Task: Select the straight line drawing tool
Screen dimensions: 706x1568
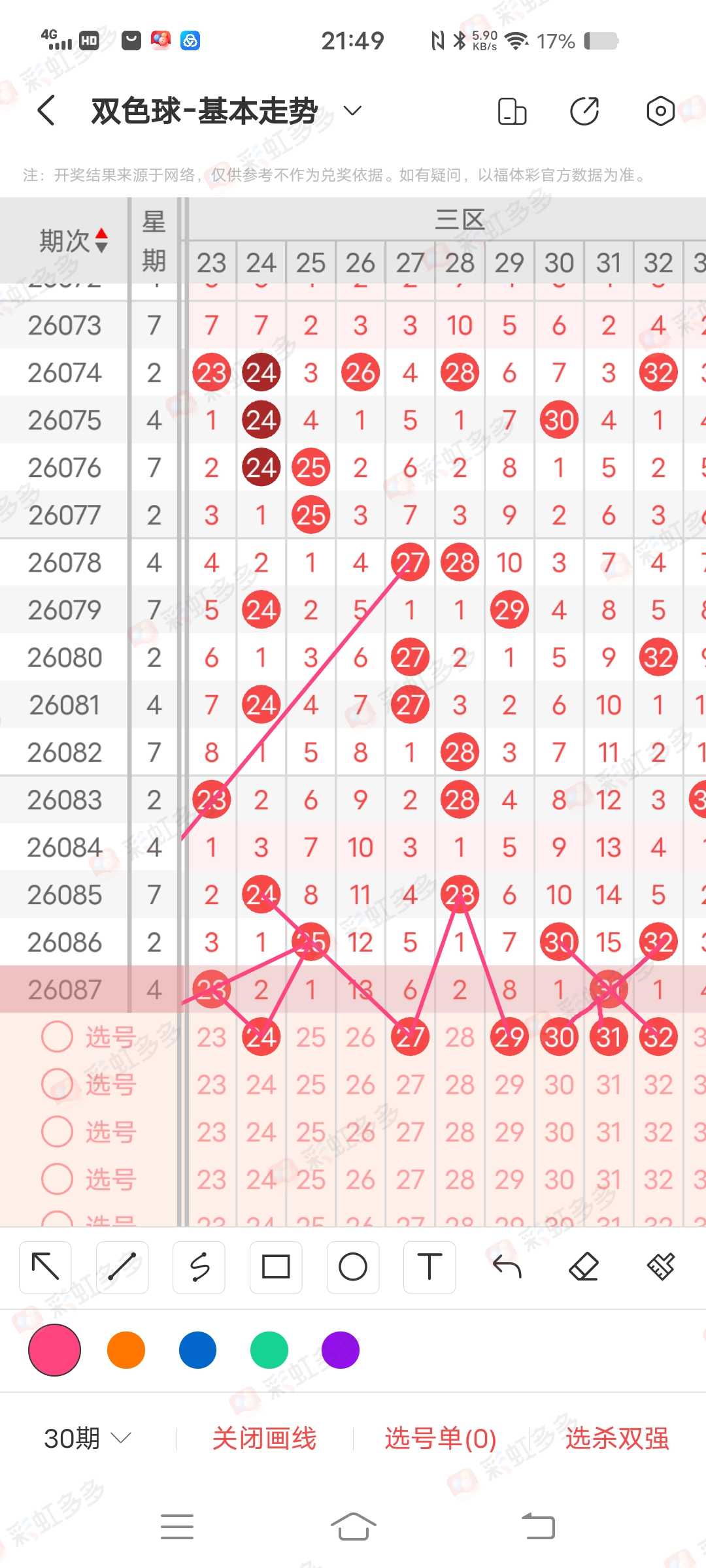Action: point(122,1267)
